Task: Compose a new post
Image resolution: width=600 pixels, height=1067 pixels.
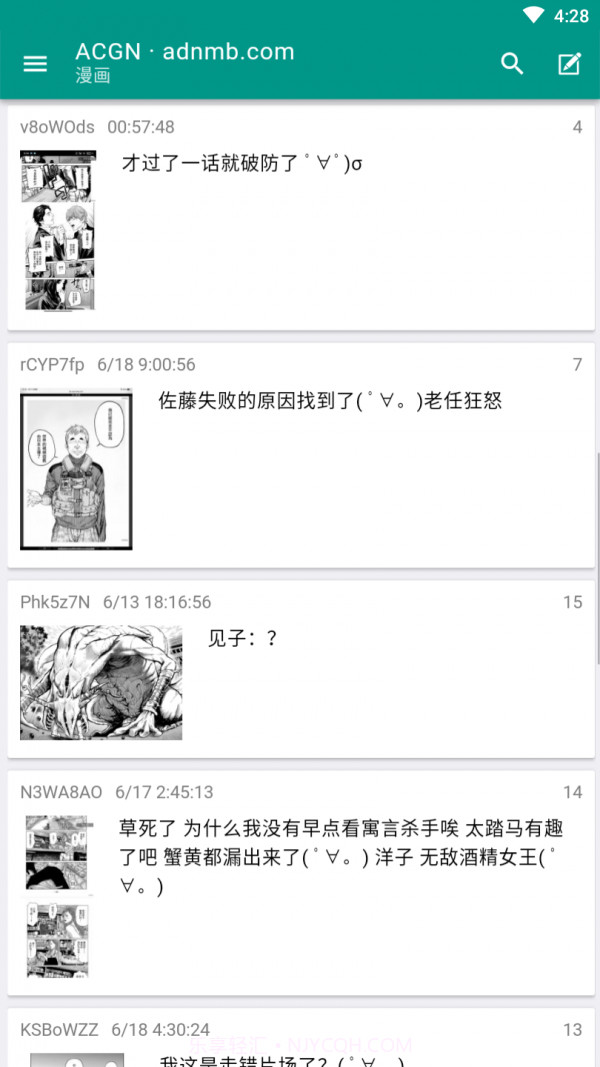Action: coord(569,64)
